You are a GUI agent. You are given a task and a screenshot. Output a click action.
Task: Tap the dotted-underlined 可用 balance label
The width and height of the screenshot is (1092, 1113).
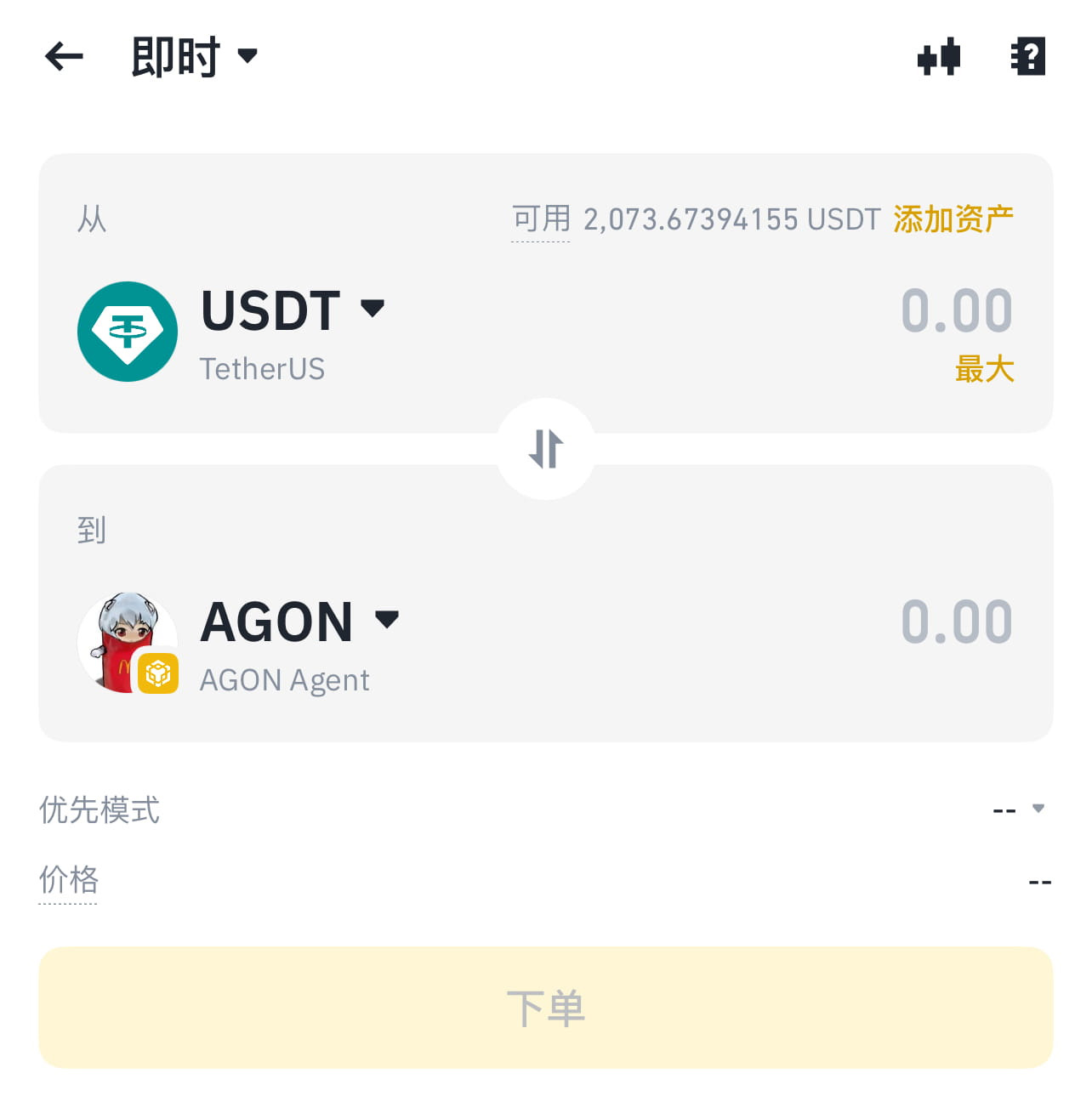(x=540, y=219)
